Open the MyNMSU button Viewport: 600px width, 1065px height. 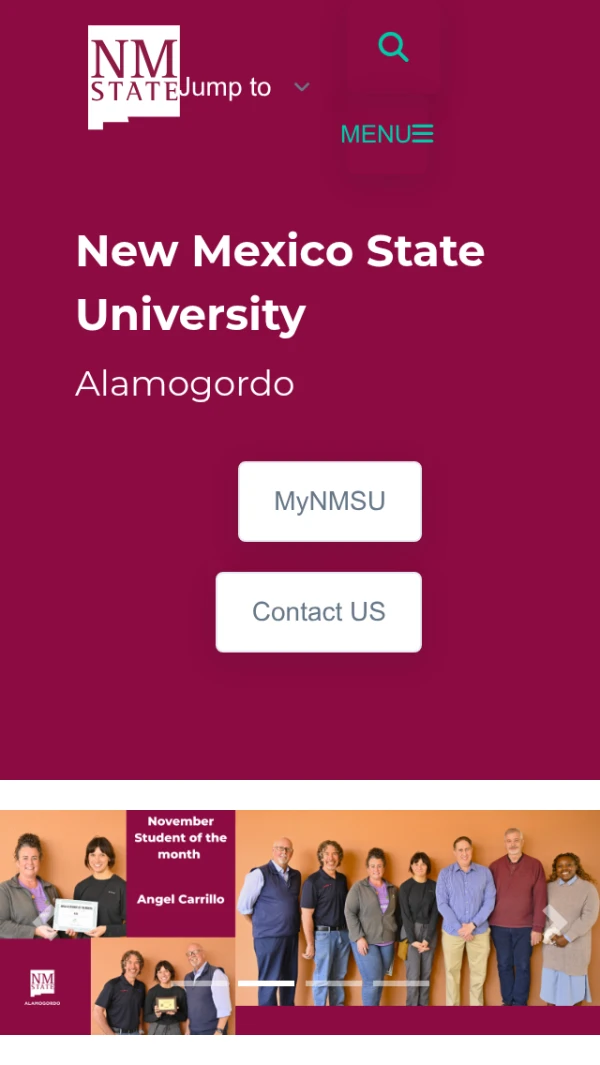(330, 501)
